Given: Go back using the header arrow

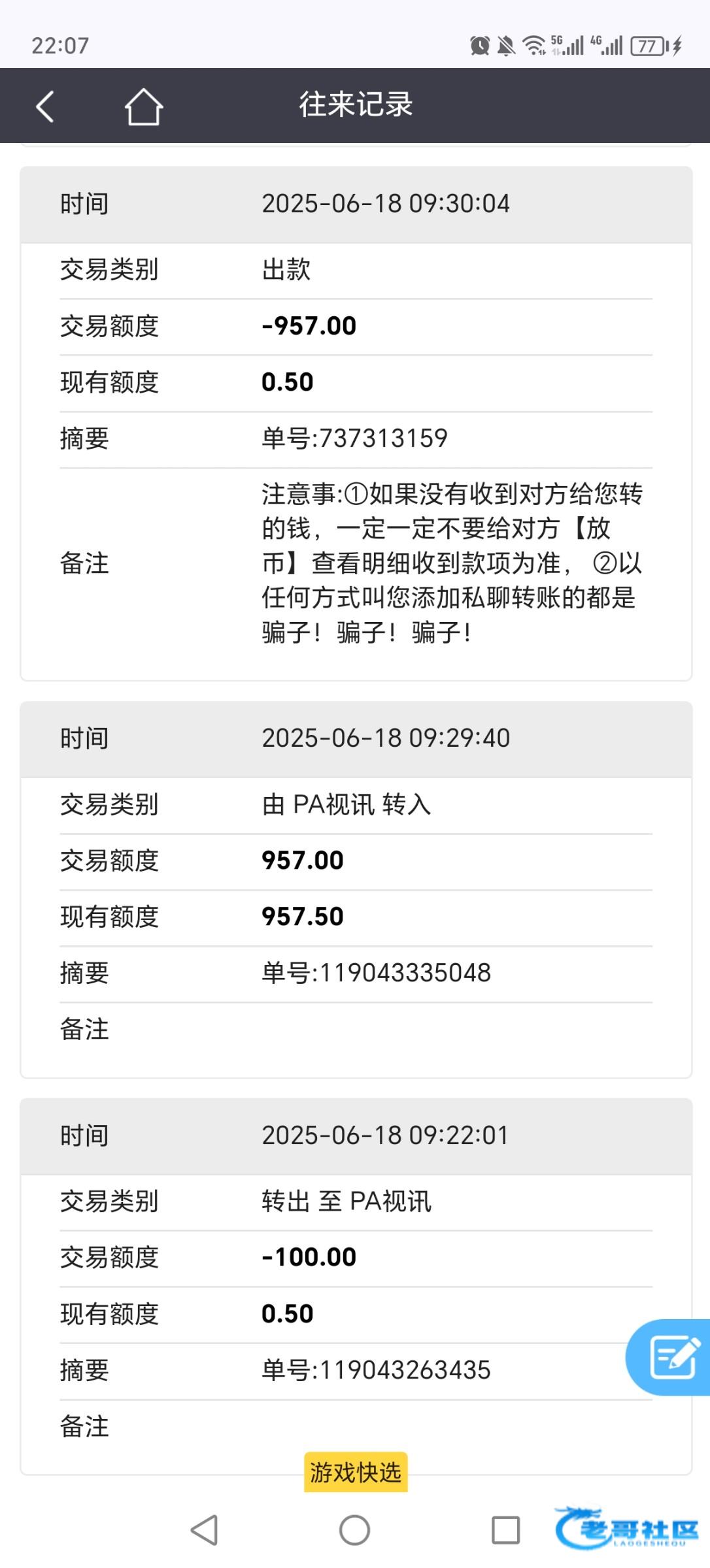Looking at the screenshot, I should (45, 106).
